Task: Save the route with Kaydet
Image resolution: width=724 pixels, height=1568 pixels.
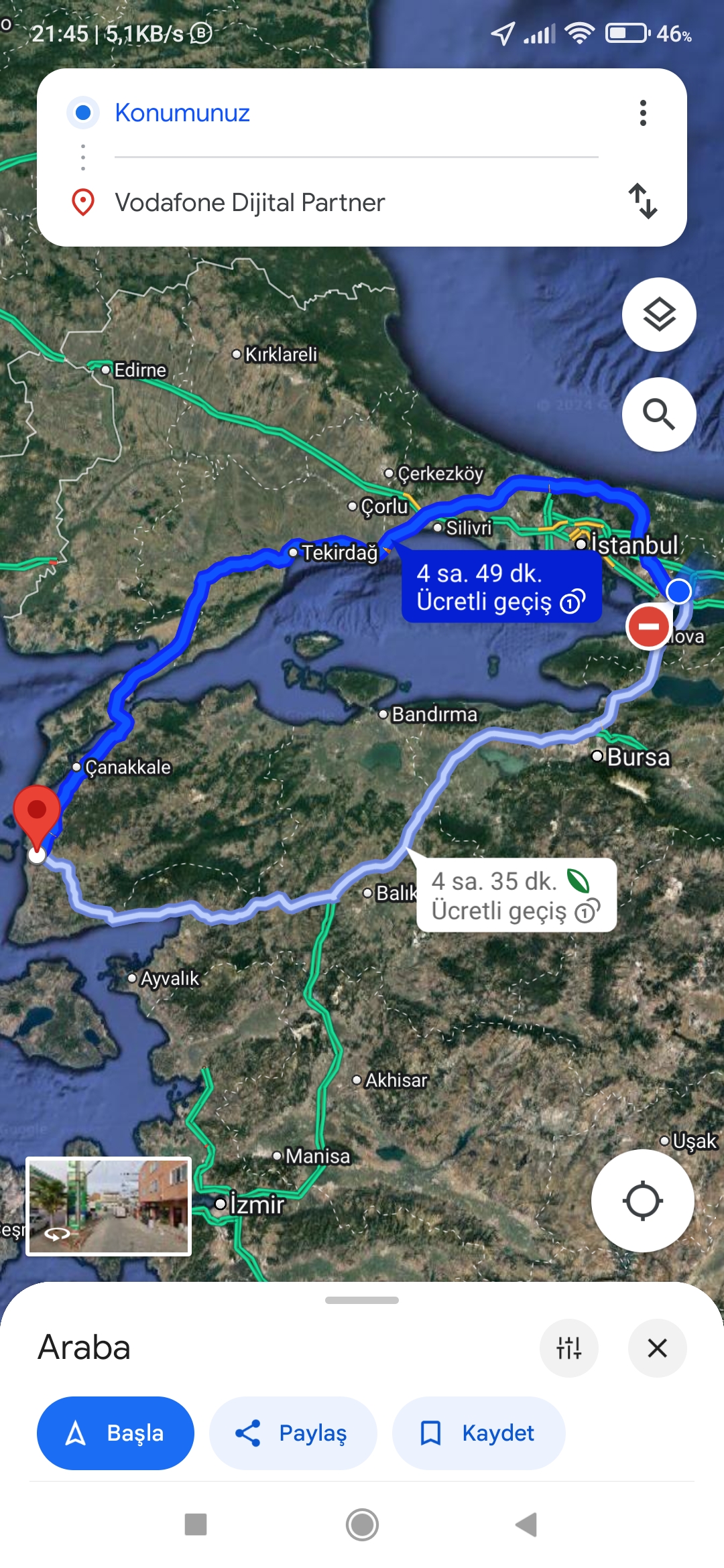Action: pyautogui.click(x=479, y=1433)
